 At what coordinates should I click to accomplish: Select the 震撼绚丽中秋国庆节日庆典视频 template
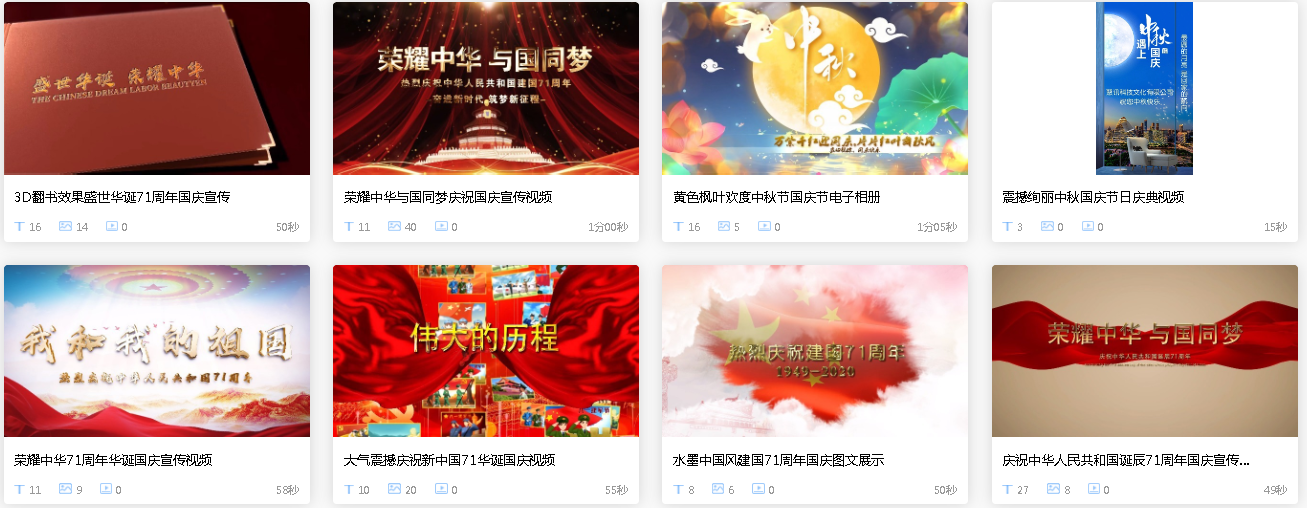(x=1144, y=90)
